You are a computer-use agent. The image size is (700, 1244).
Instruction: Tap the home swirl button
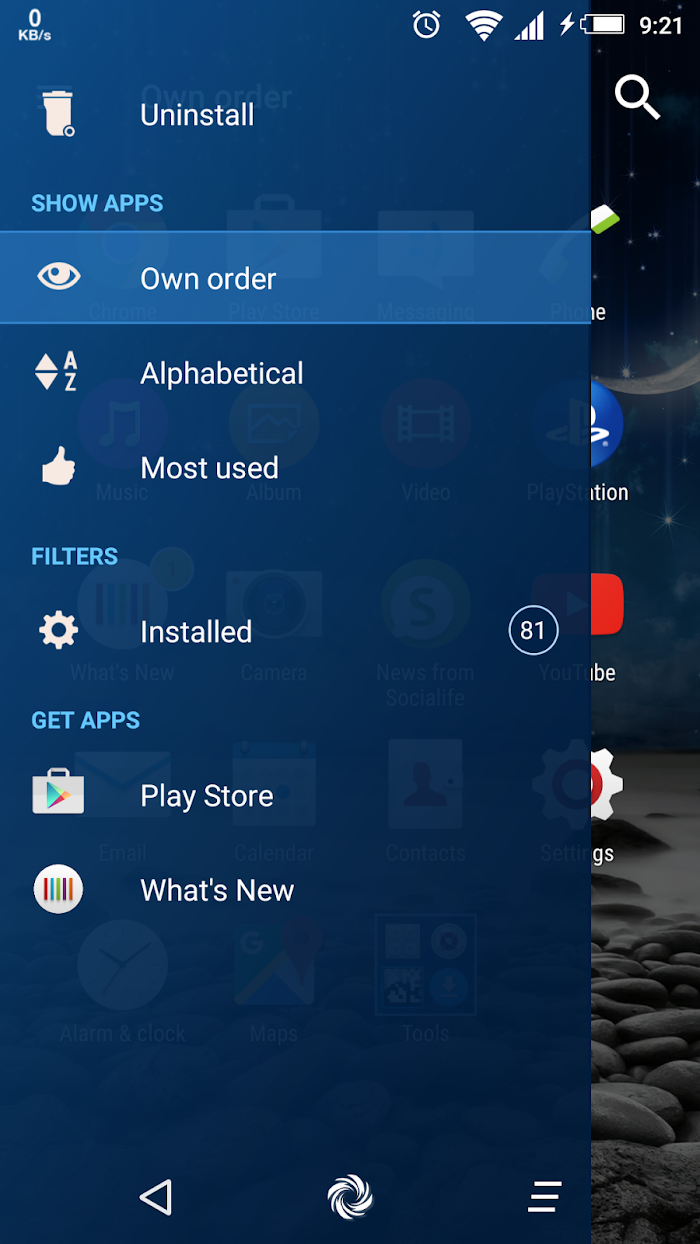(350, 1196)
